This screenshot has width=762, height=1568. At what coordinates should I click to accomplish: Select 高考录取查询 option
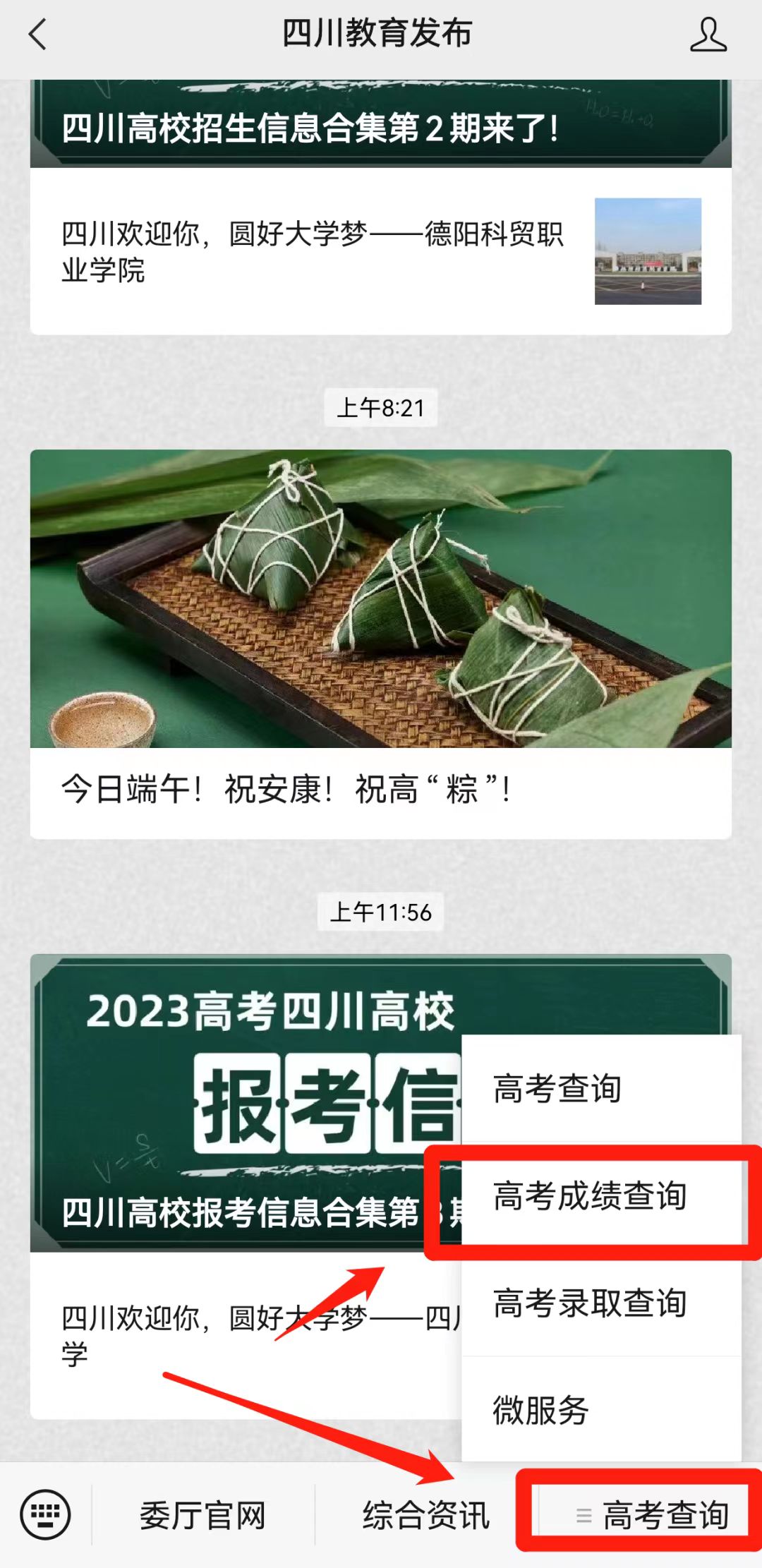(601, 1303)
